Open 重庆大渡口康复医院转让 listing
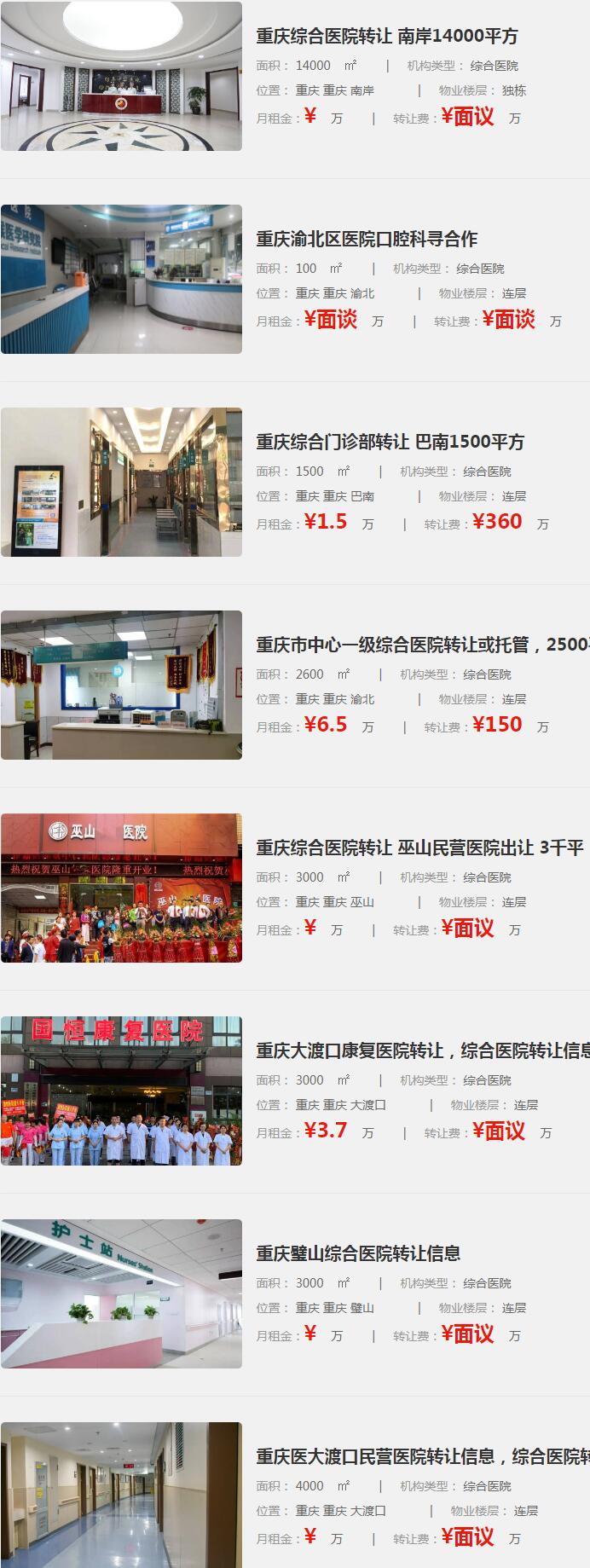Image resolution: width=590 pixels, height=1568 pixels. pos(422,1051)
